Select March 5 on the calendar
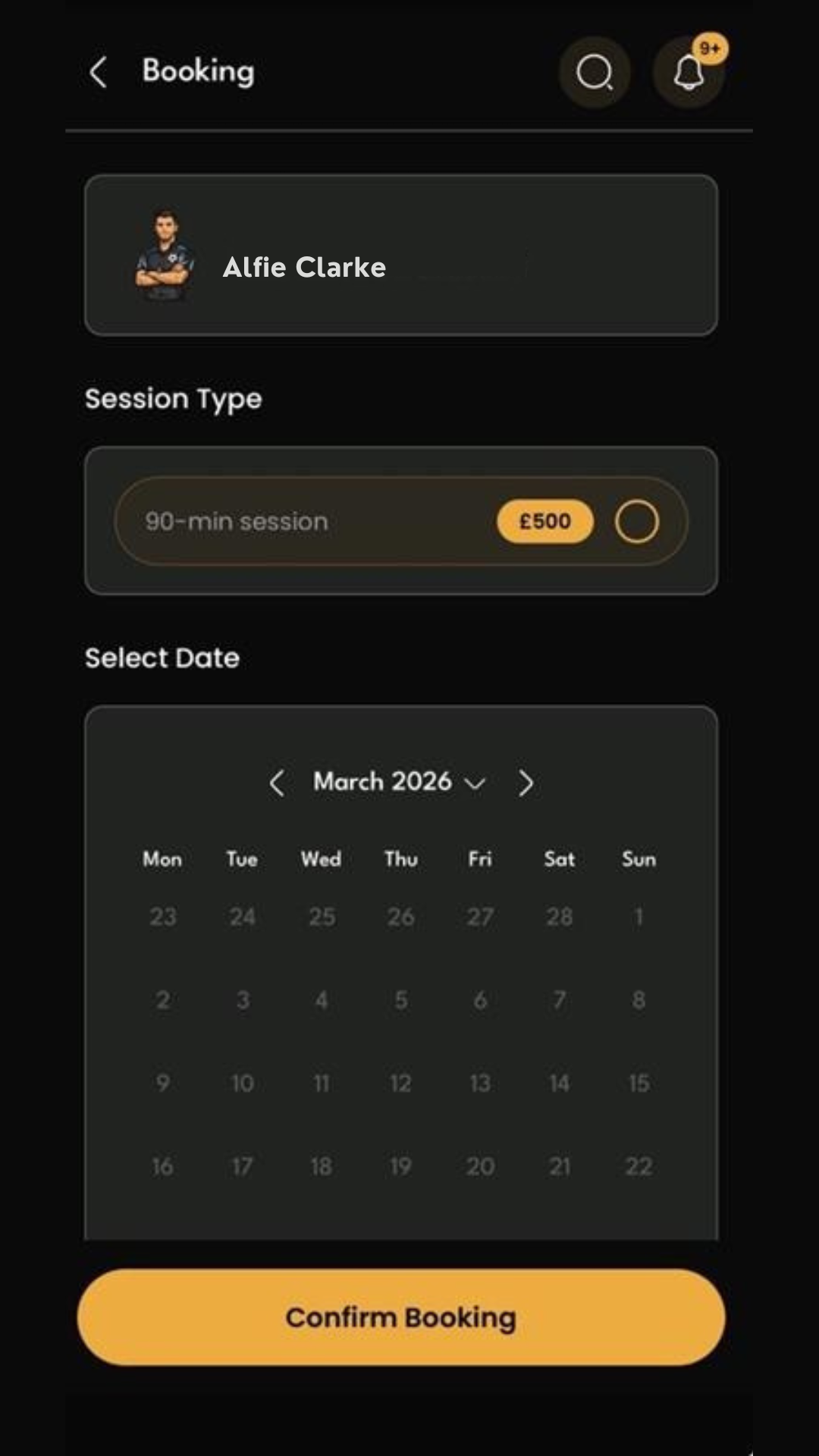The image size is (819, 1456). coord(400,999)
